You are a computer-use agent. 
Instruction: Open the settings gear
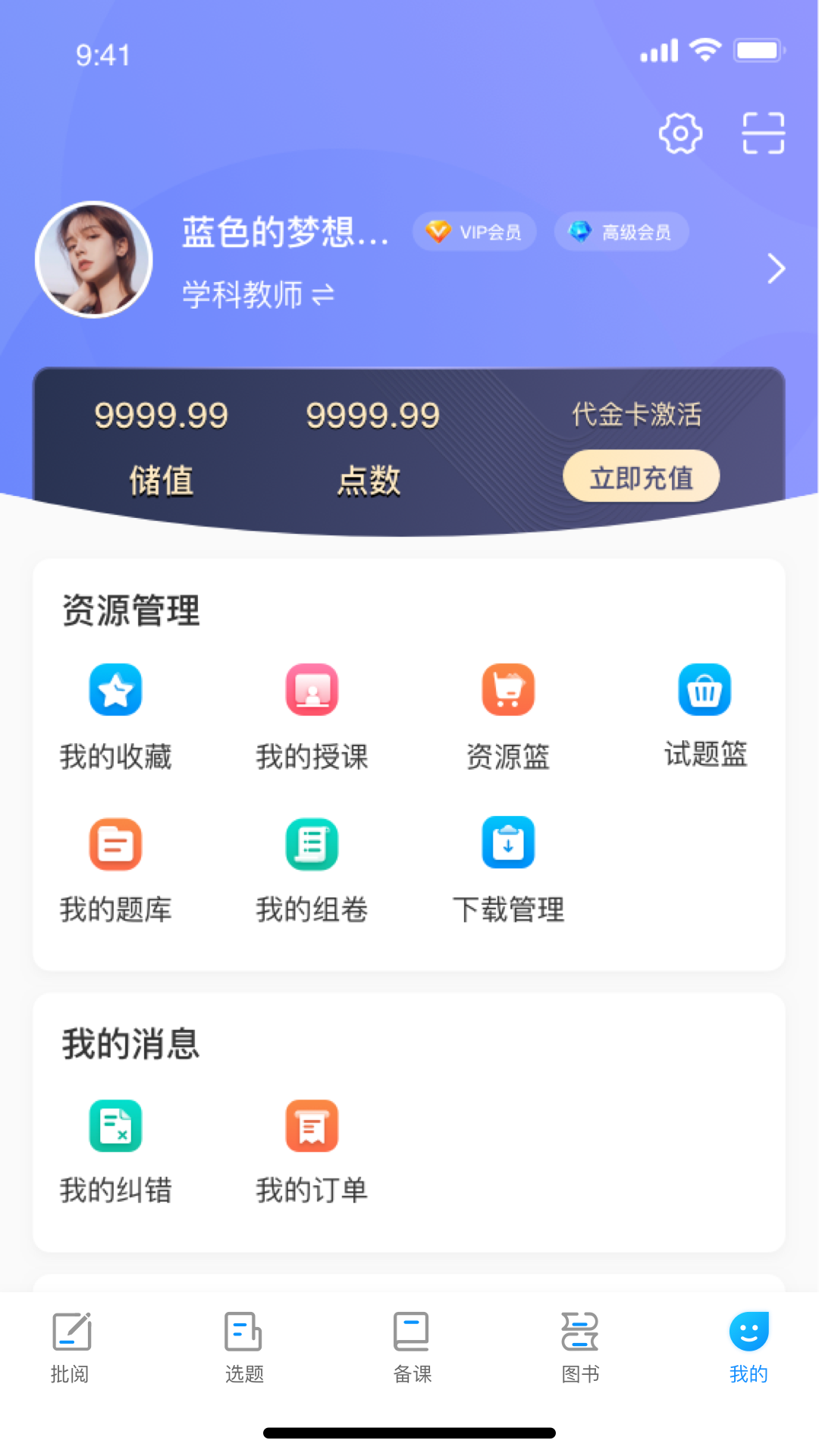[x=680, y=132]
